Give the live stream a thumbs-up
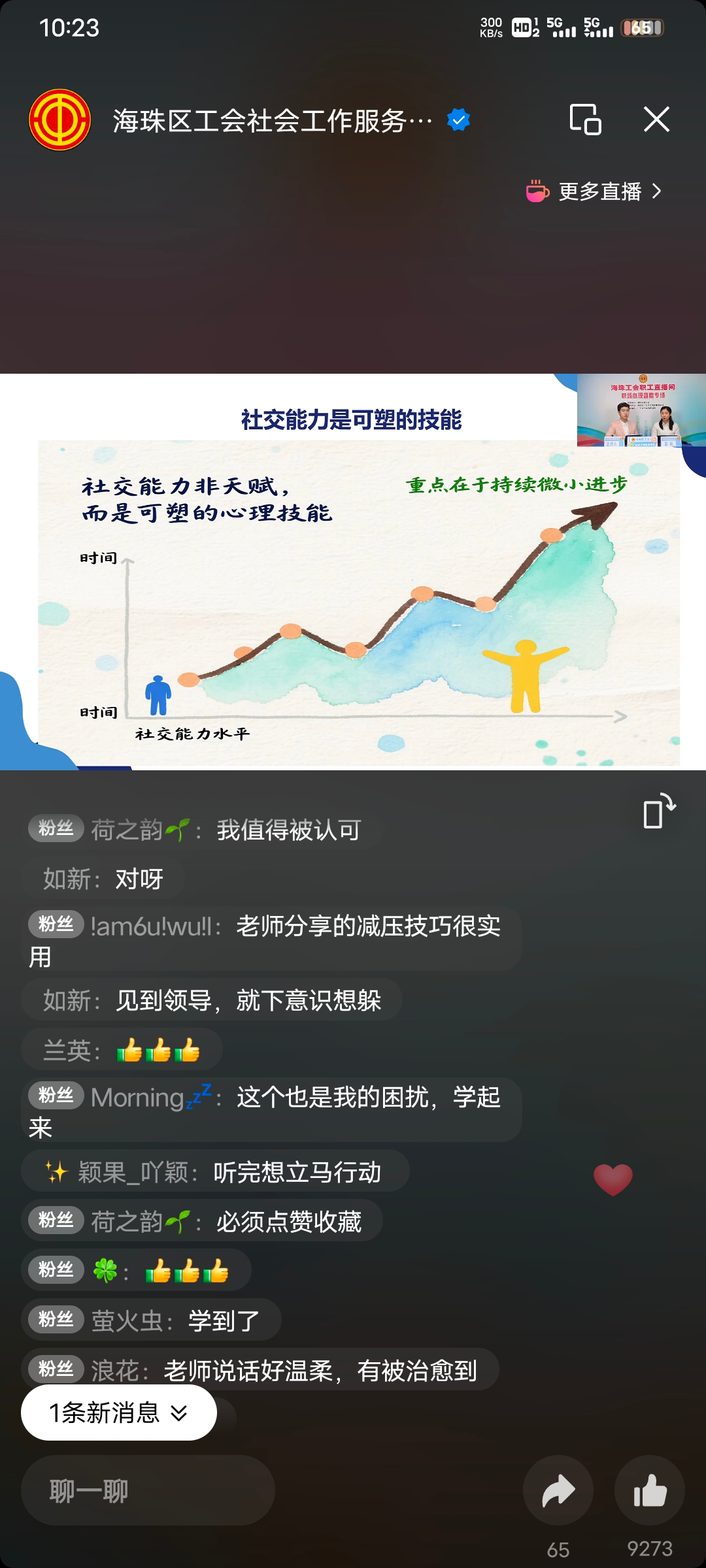The image size is (706, 1568). 649,1491
